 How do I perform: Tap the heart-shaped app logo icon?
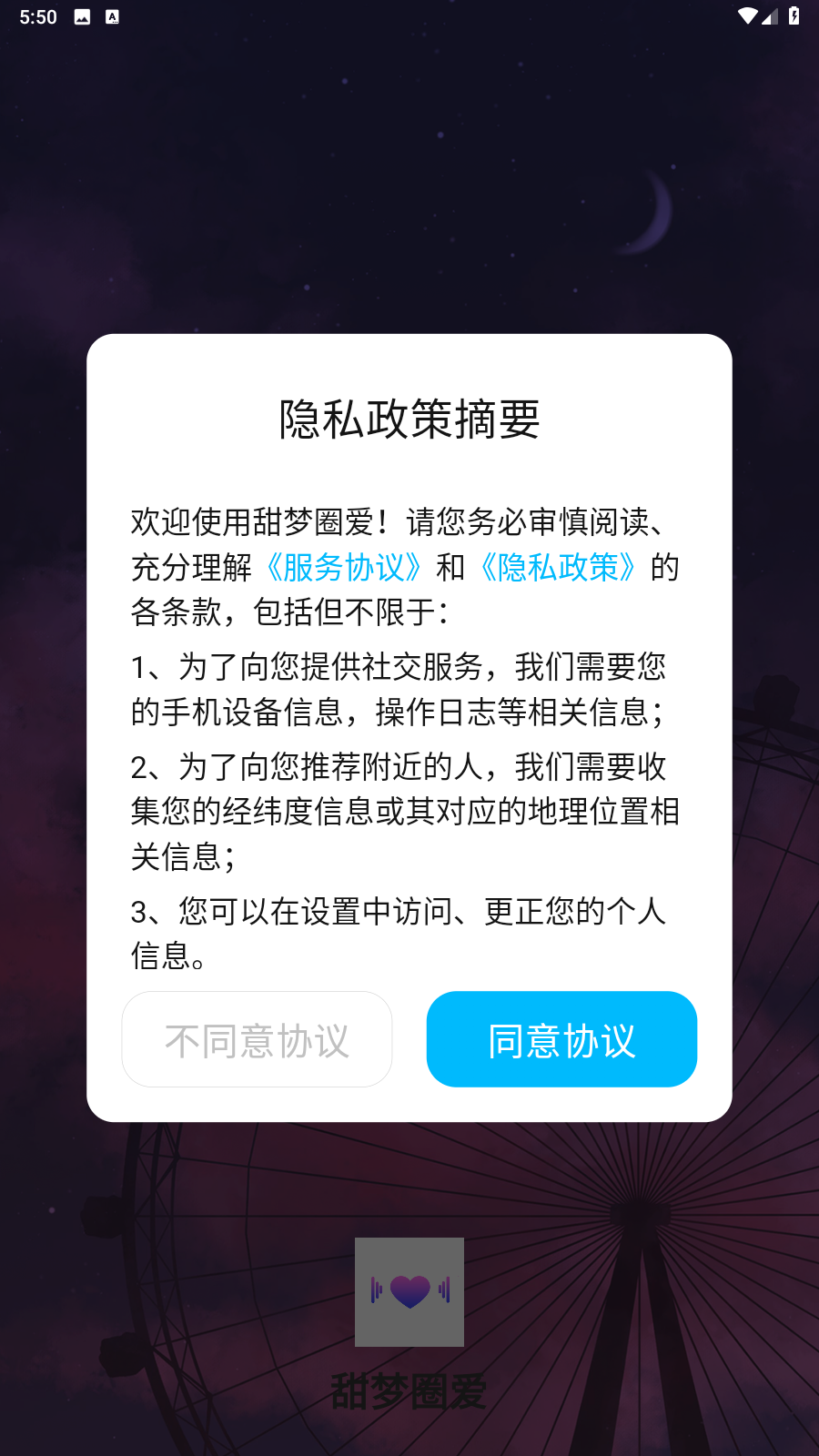pos(409,1290)
